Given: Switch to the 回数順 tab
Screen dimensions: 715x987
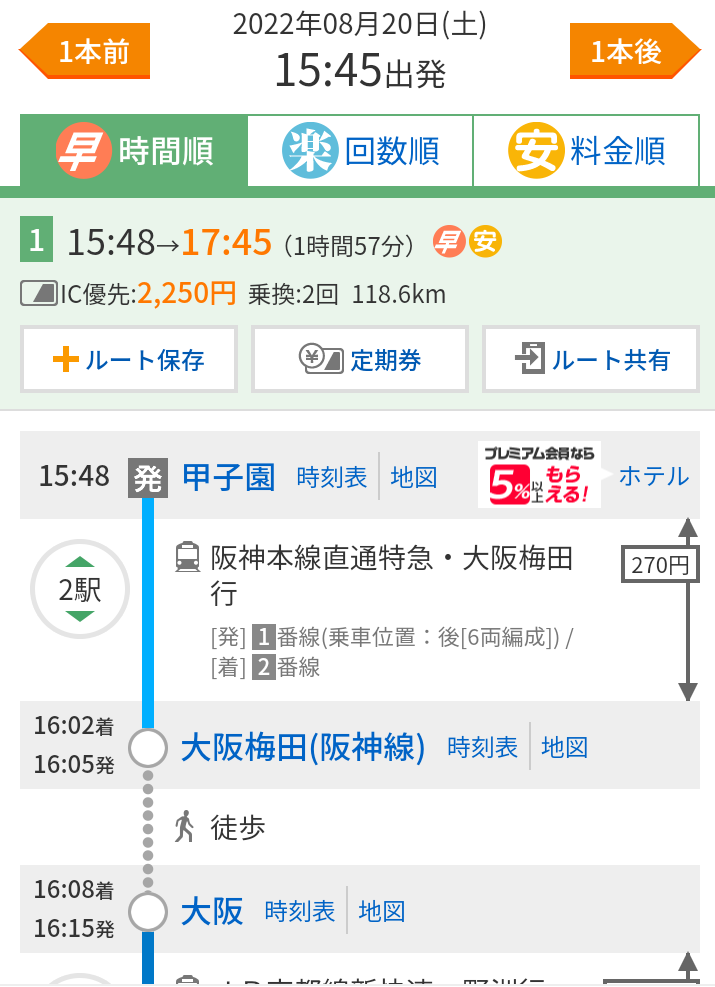Looking at the screenshot, I should 360,151.
